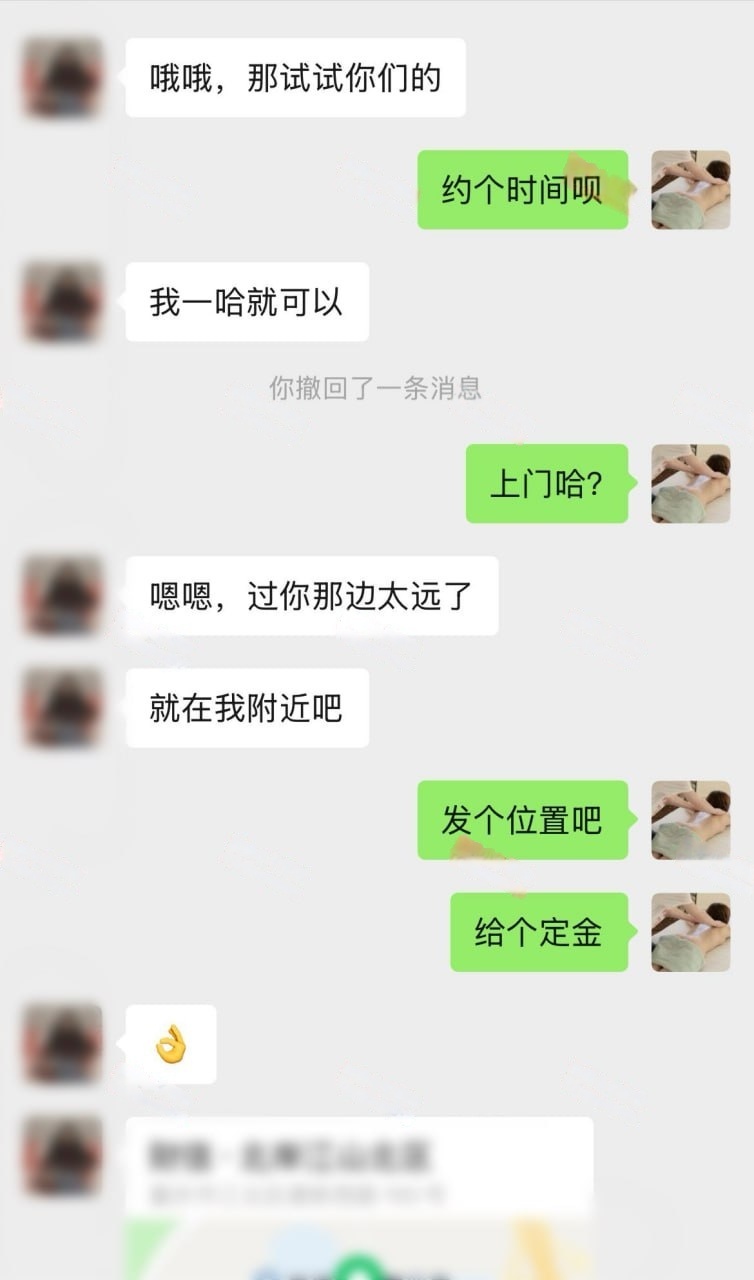This screenshot has width=754, height=1280.
Task: View contact profile beside "嗯嗯，过你那边太远了"
Action: (63, 596)
